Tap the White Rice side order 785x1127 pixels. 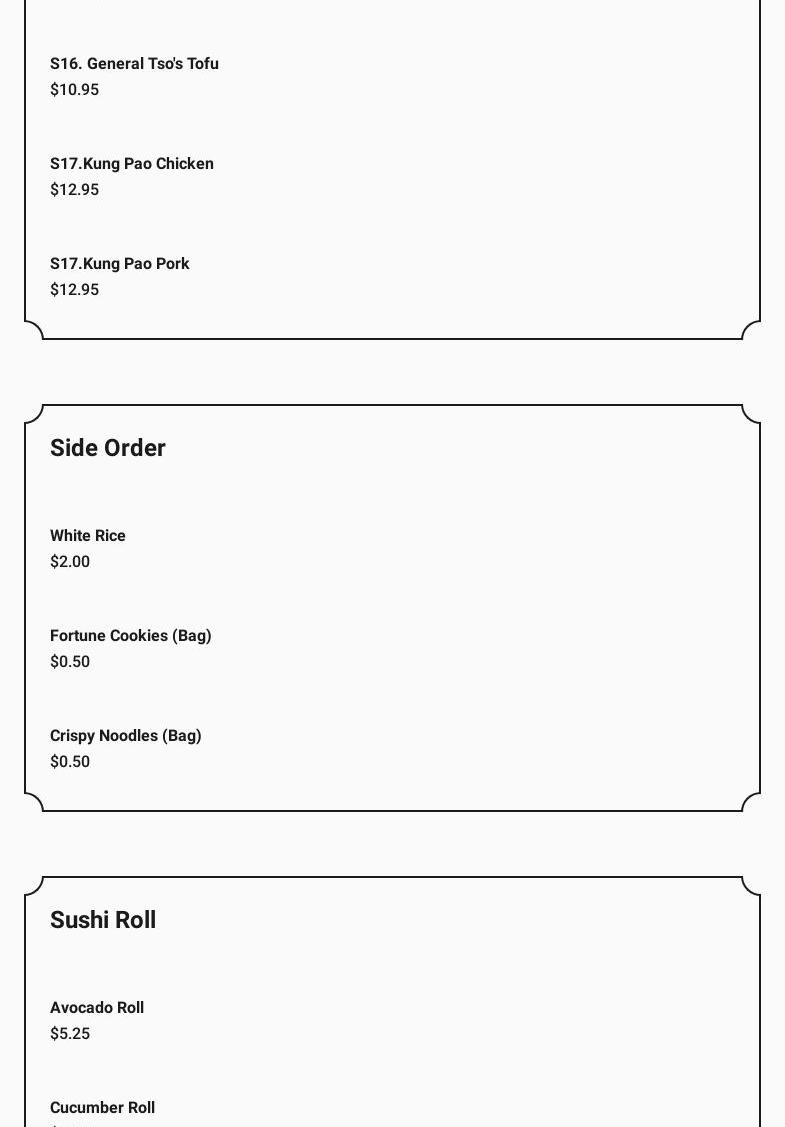pos(88,536)
